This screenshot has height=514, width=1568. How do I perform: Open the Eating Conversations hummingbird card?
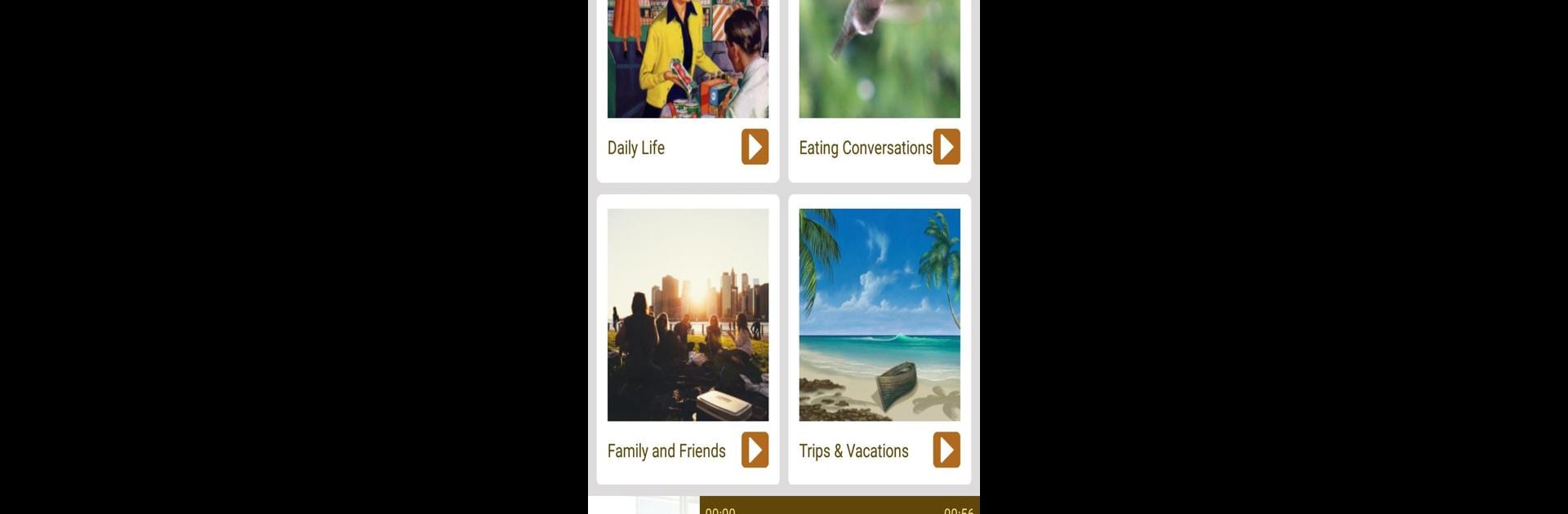[880, 57]
